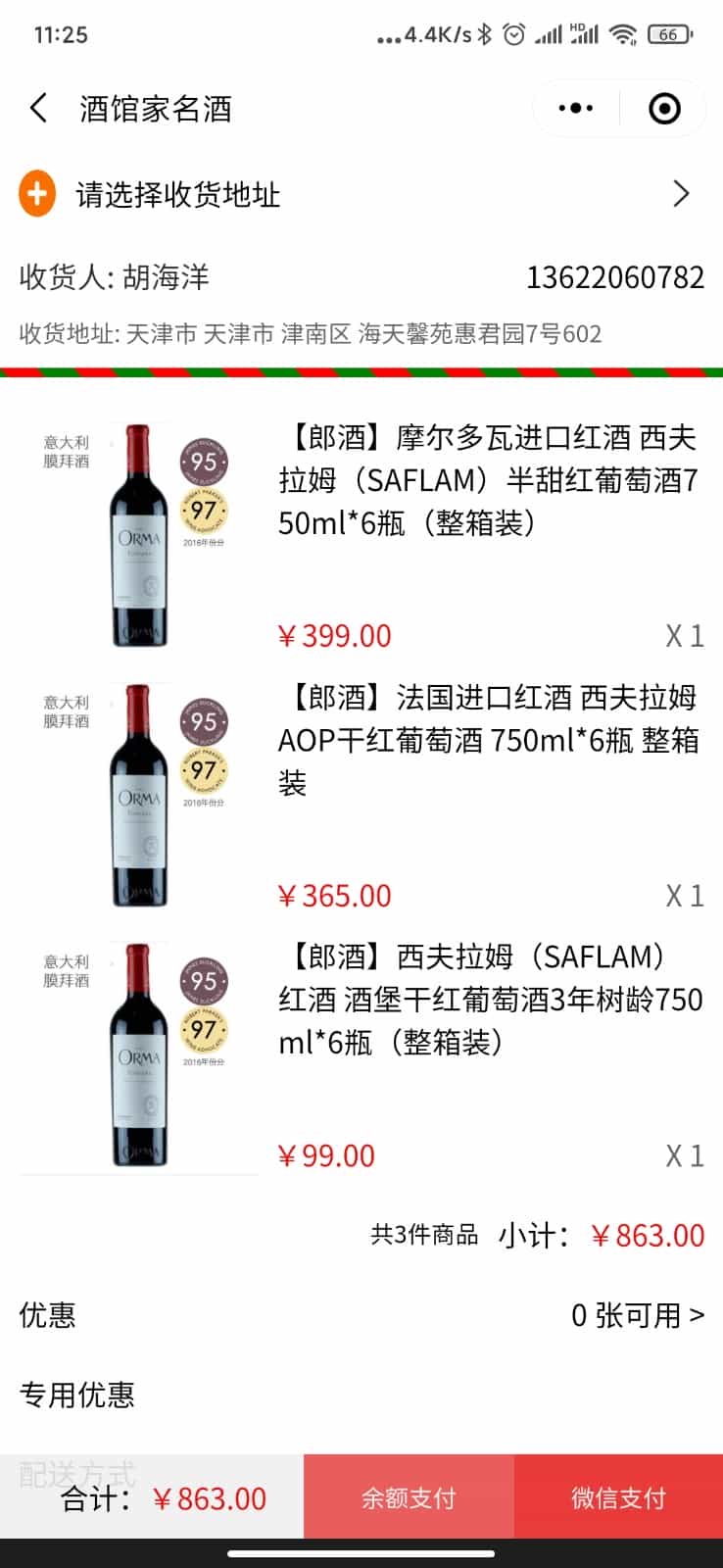Pay using 微信支付
This screenshot has width=723, height=1568.
coord(618,1497)
